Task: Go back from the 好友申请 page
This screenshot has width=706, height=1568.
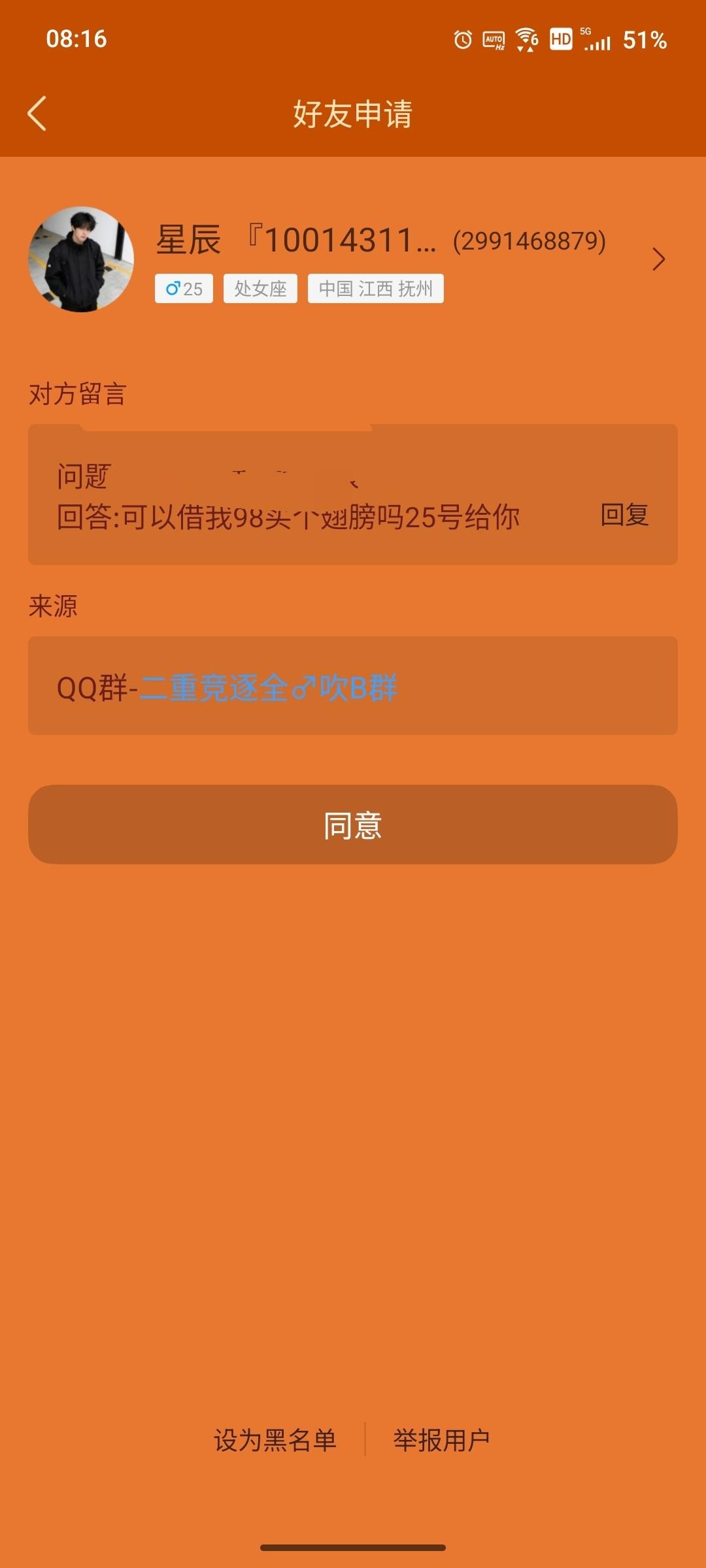Action: click(37, 114)
